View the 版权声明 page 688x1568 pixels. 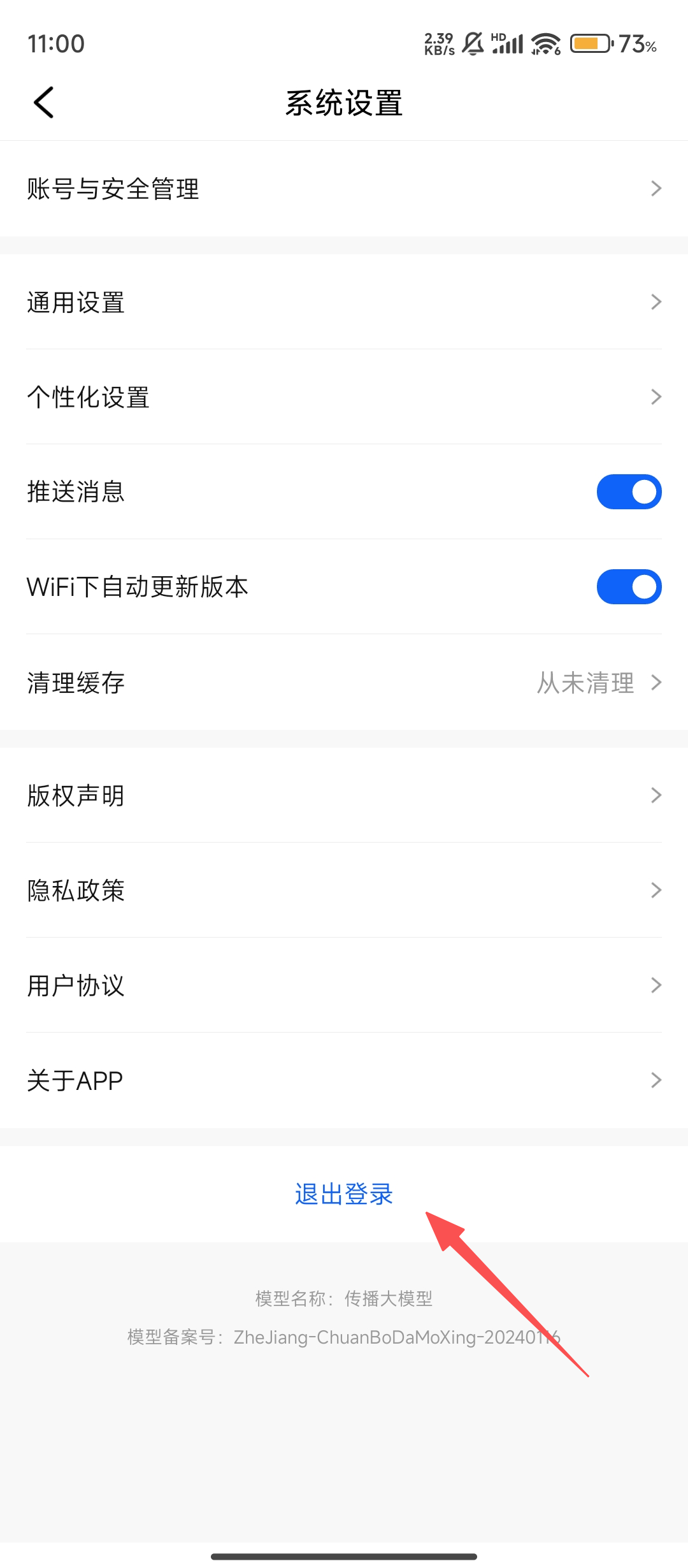point(344,795)
